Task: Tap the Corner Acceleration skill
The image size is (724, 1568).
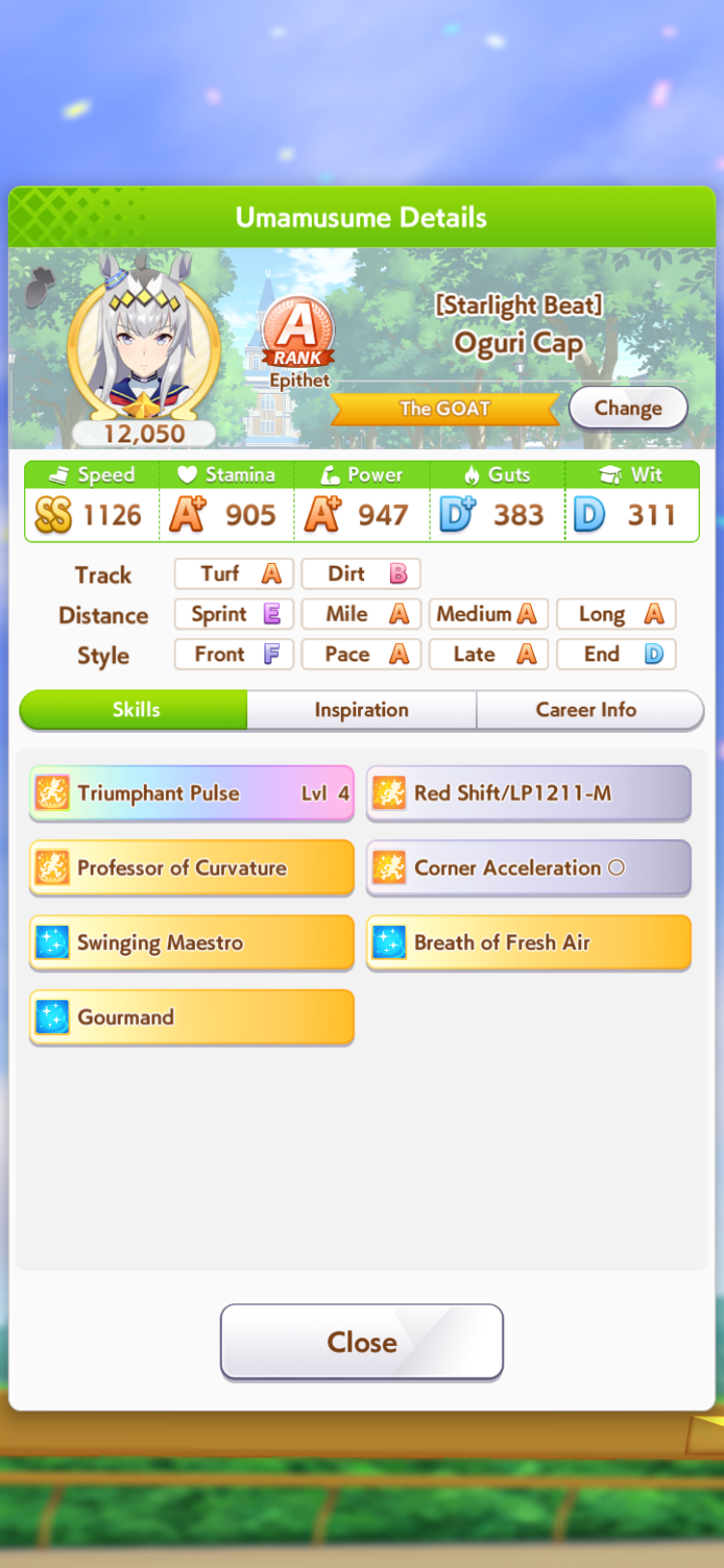Action: (x=528, y=867)
